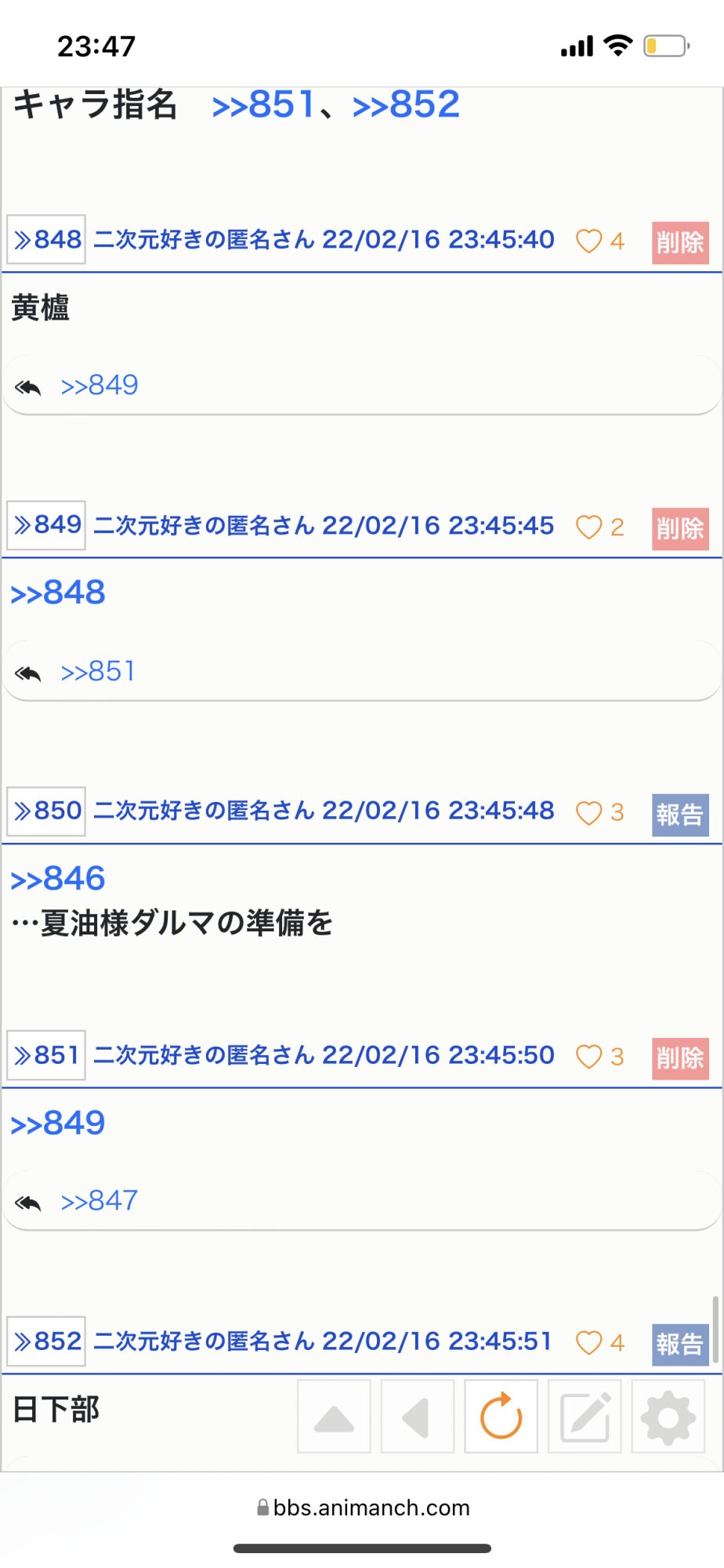The image size is (724, 1568).
Task: Follow the >>846 quote link in post 850
Action: (x=58, y=879)
